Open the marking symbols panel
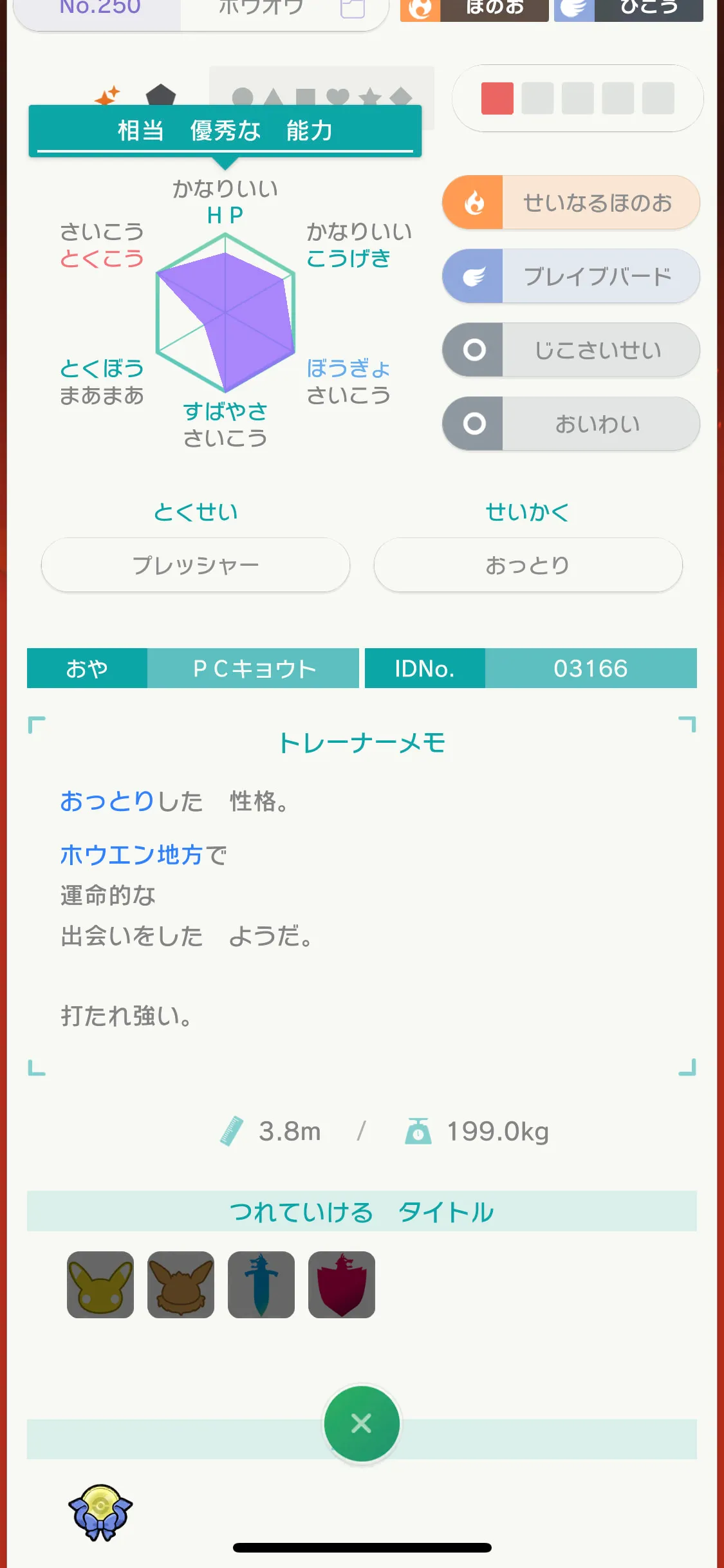 coord(322,97)
